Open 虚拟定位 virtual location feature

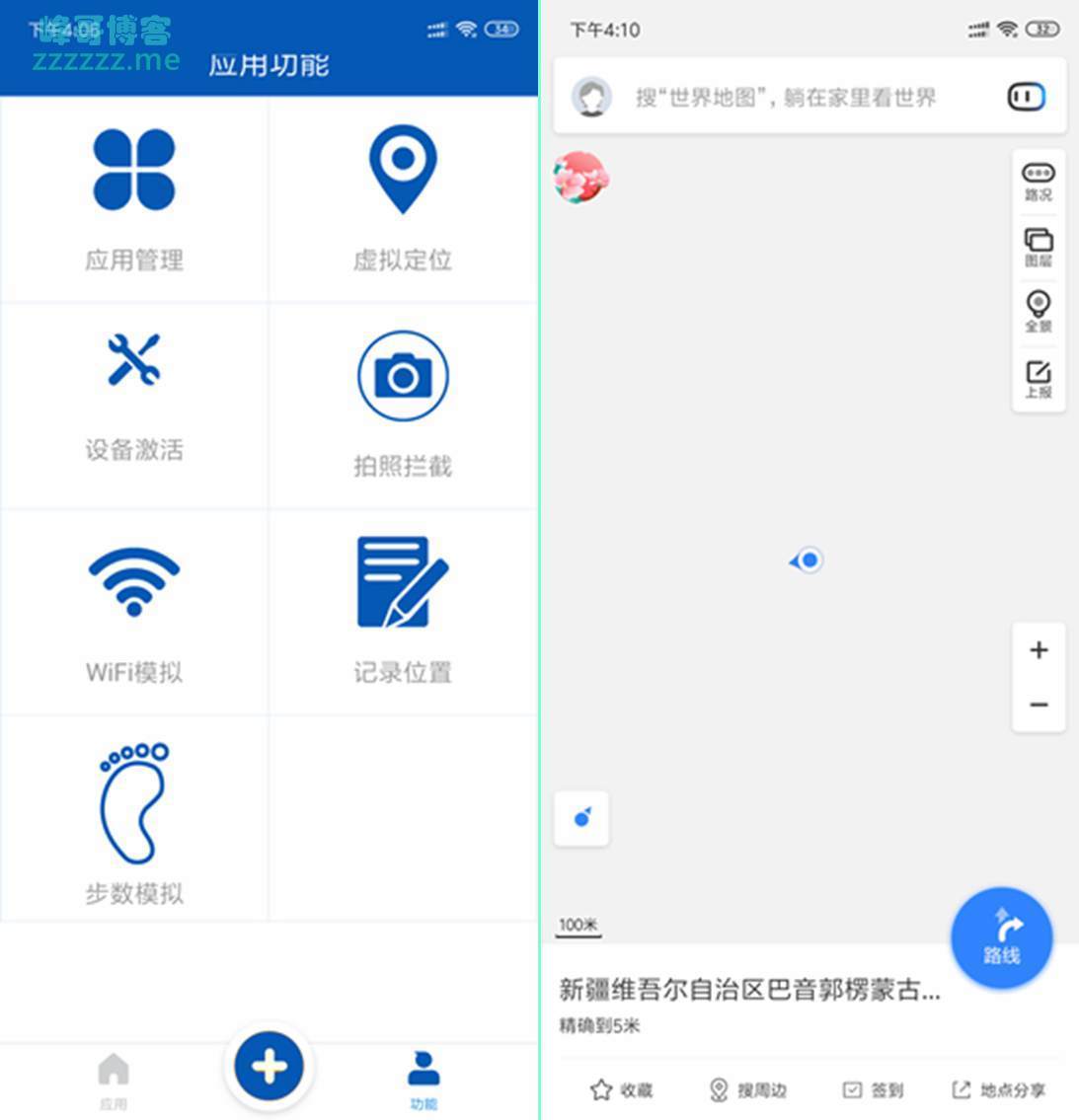pos(403,199)
